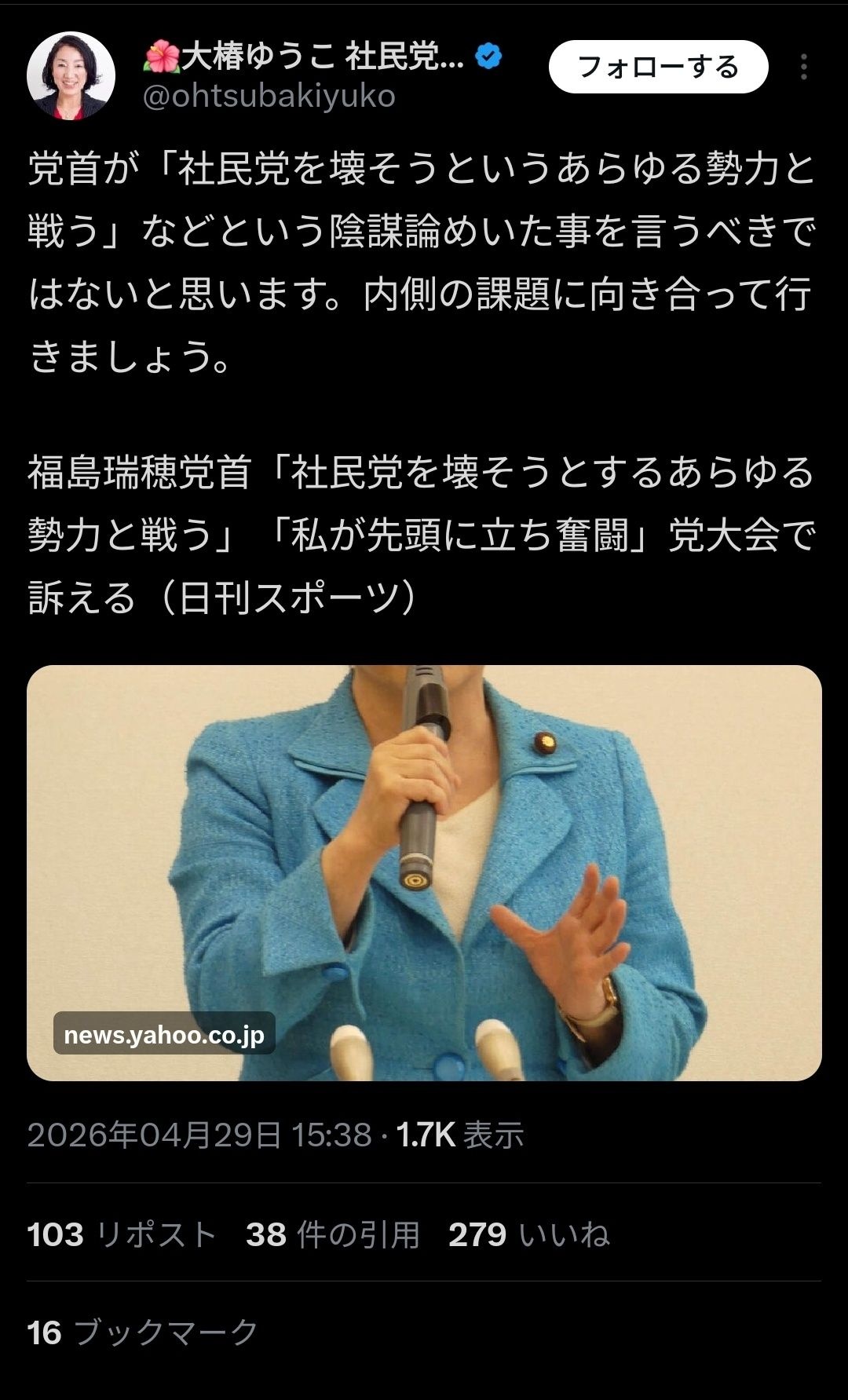View the 103 リポスト list
The image size is (848, 1400).
[x=121, y=1234]
